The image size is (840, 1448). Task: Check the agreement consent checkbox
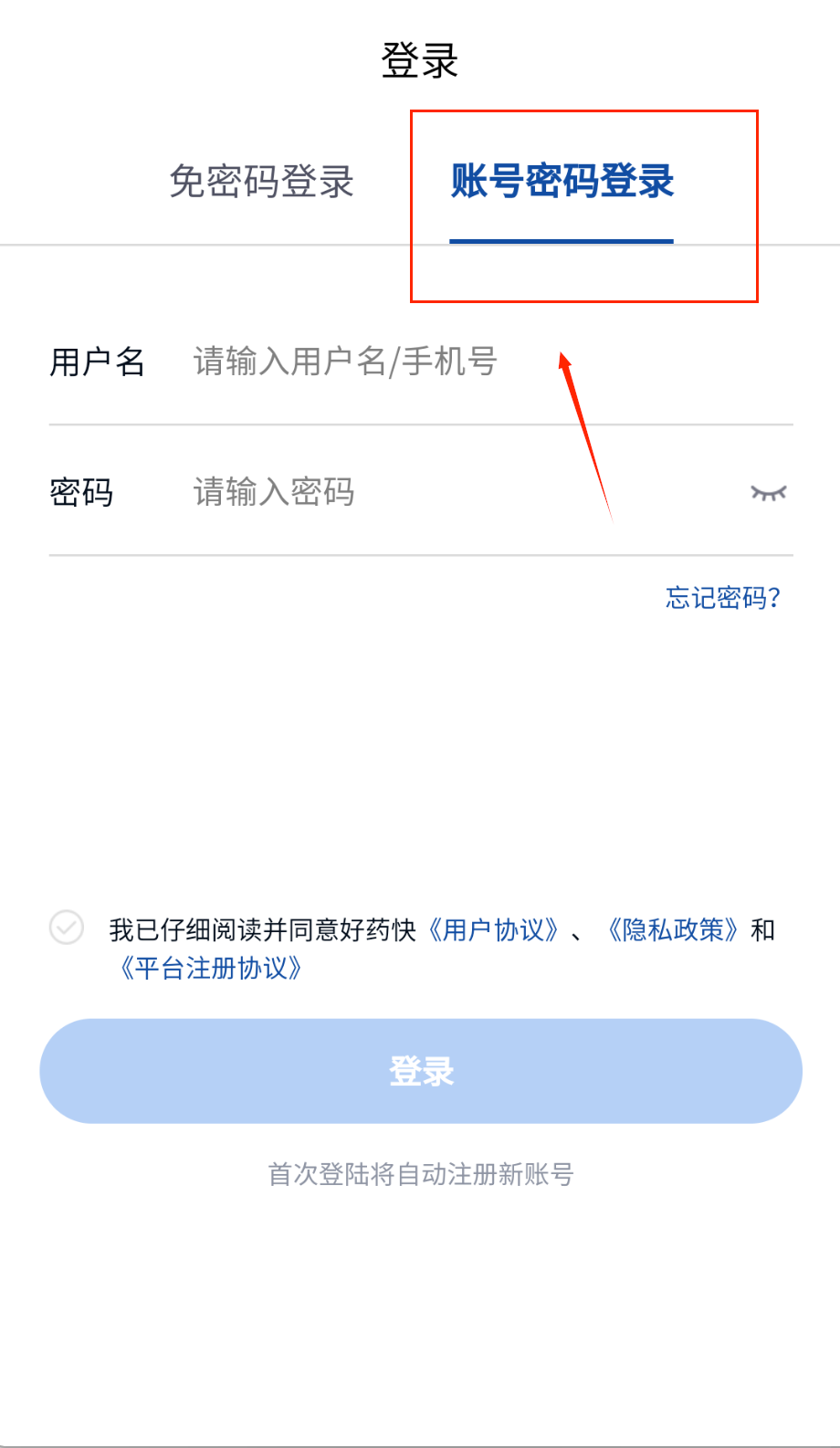67,928
